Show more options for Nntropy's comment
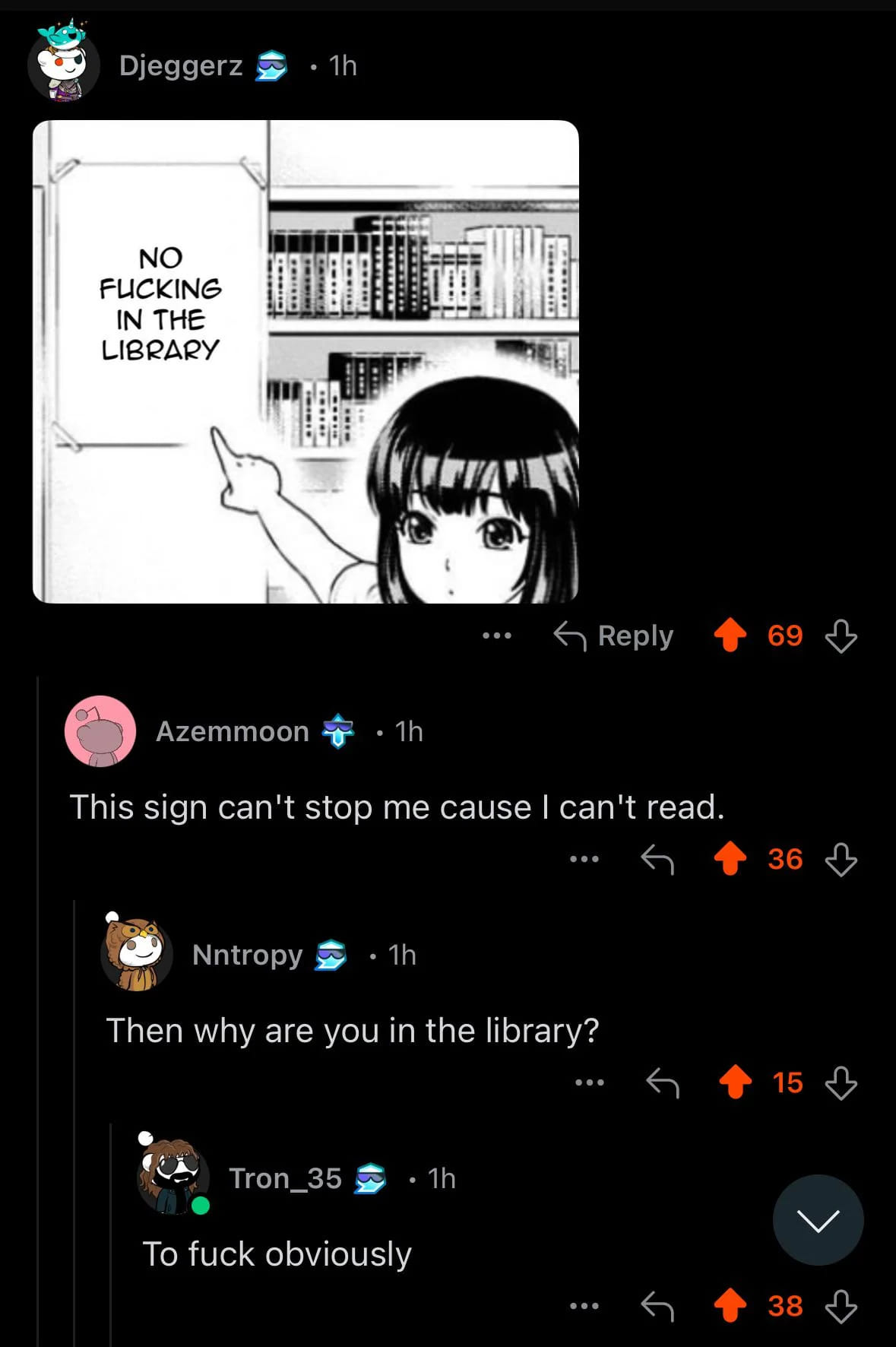The image size is (896, 1347). coord(590,1082)
